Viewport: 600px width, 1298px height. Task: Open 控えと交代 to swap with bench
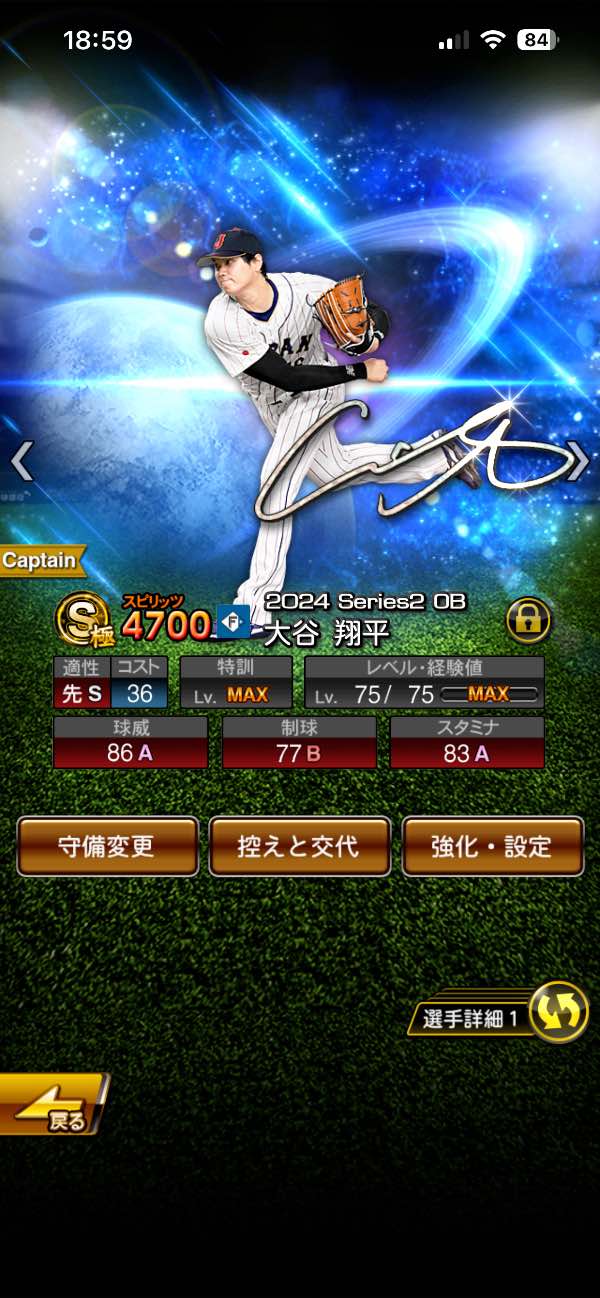click(x=298, y=846)
